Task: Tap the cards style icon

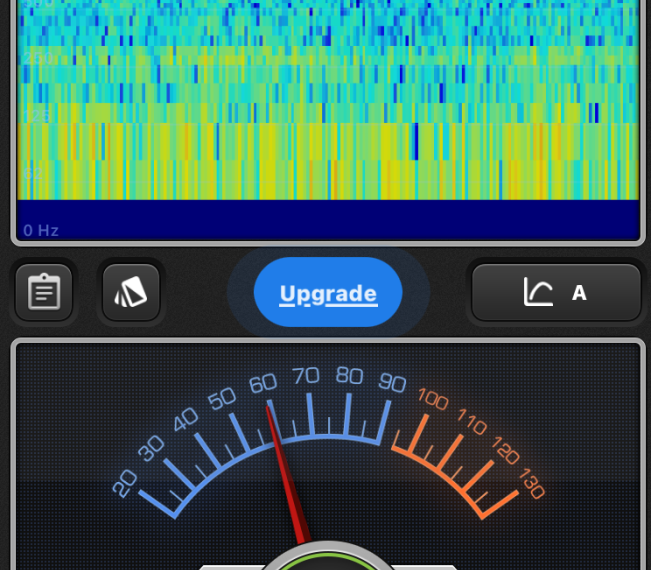Action: click(x=131, y=293)
